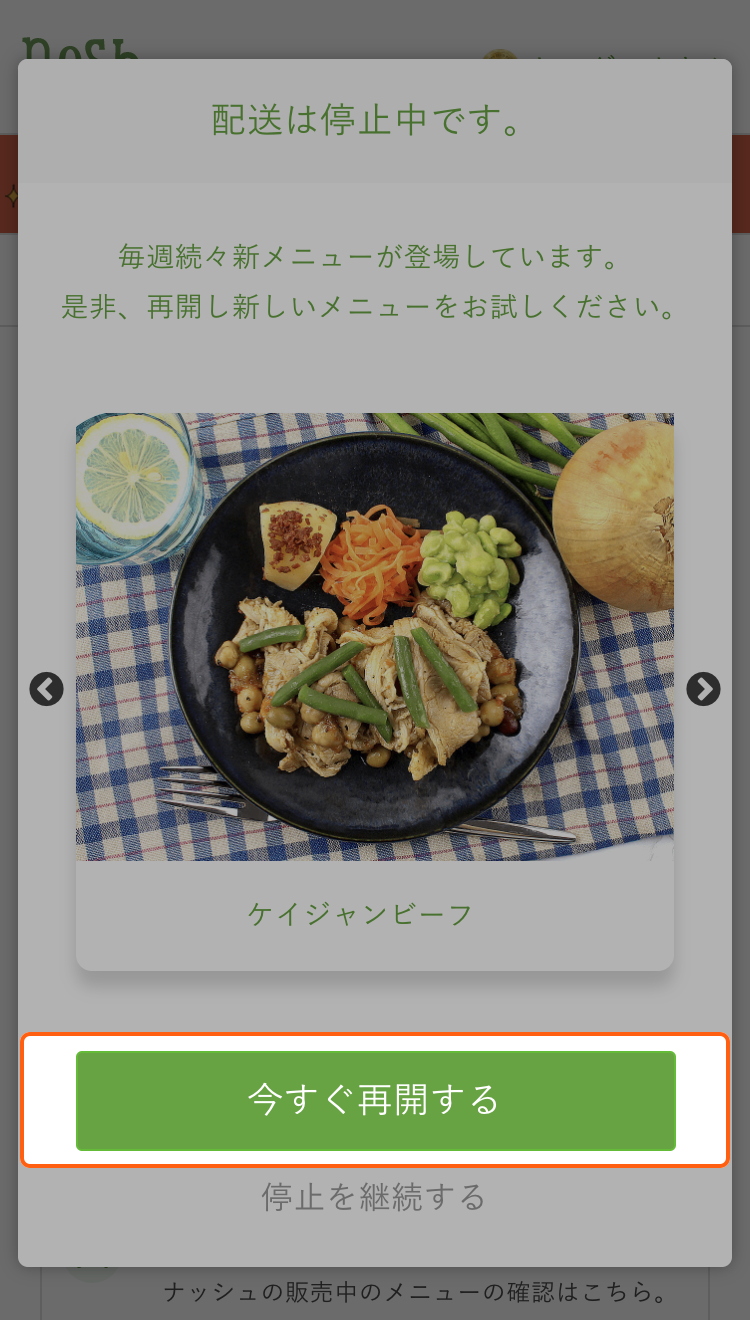Show the previous menu photo with the left arrow
This screenshot has width=750, height=1320.
coord(46,689)
